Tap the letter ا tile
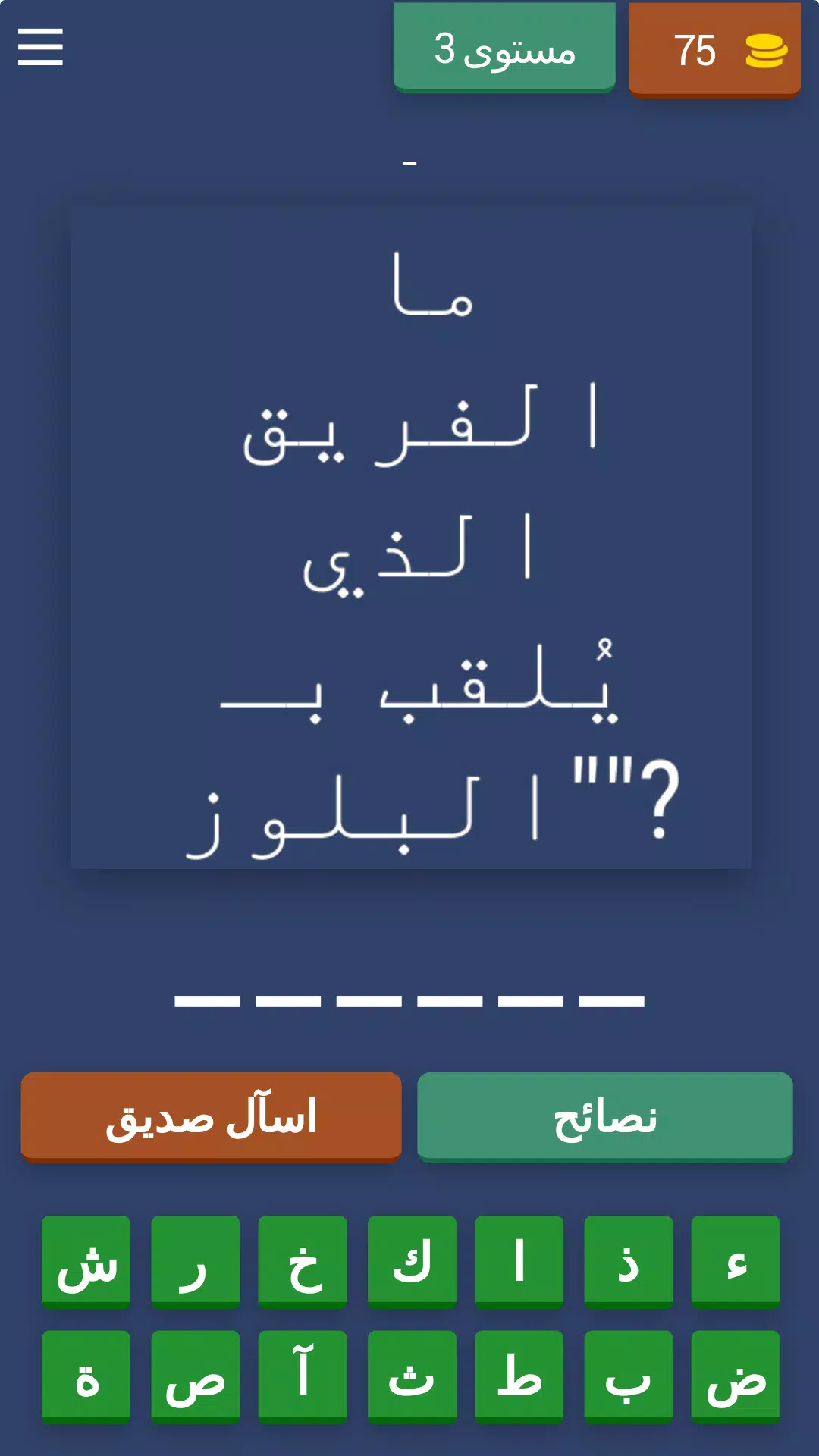The width and height of the screenshot is (819, 1456). 519,1262
